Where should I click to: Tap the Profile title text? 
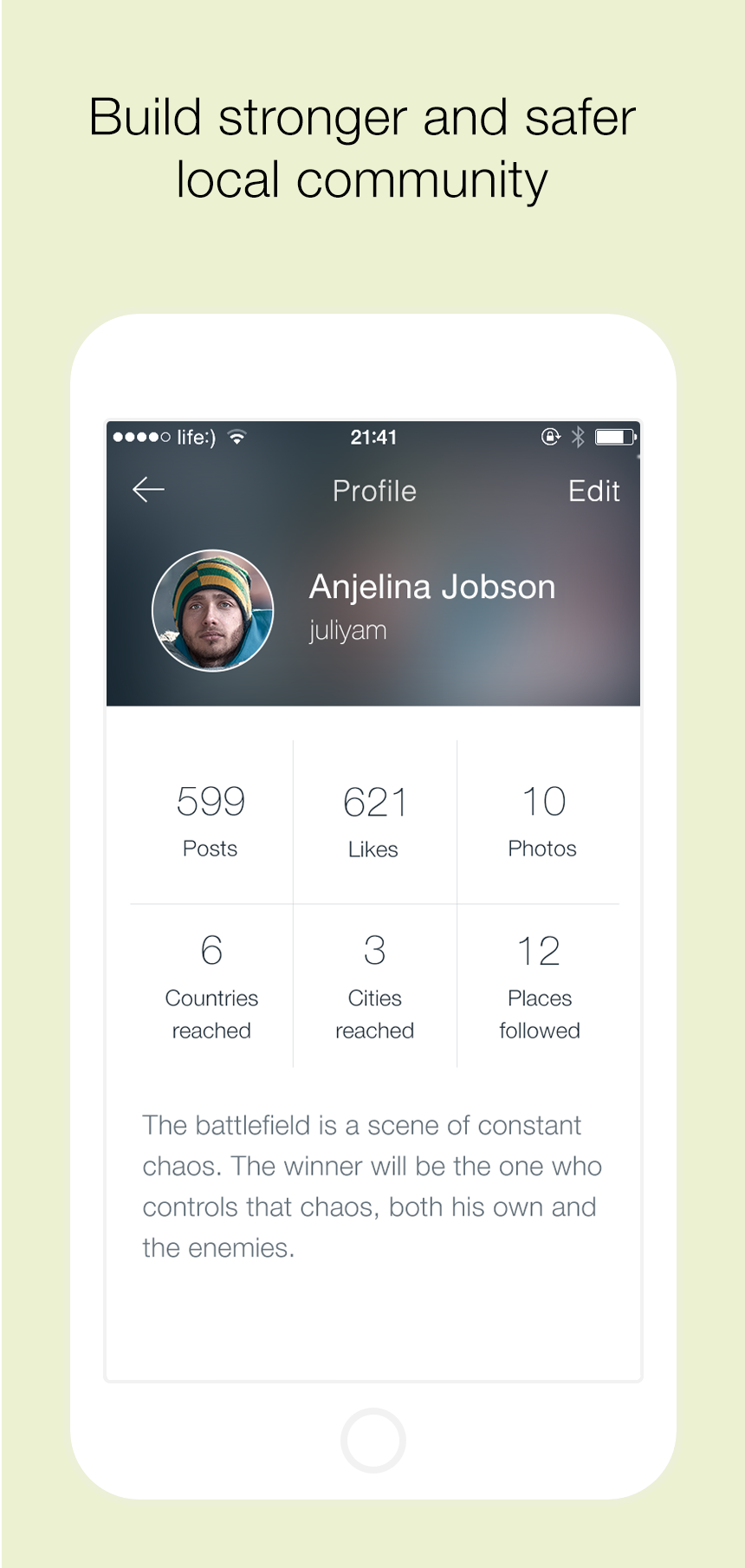pyautogui.click(x=373, y=491)
